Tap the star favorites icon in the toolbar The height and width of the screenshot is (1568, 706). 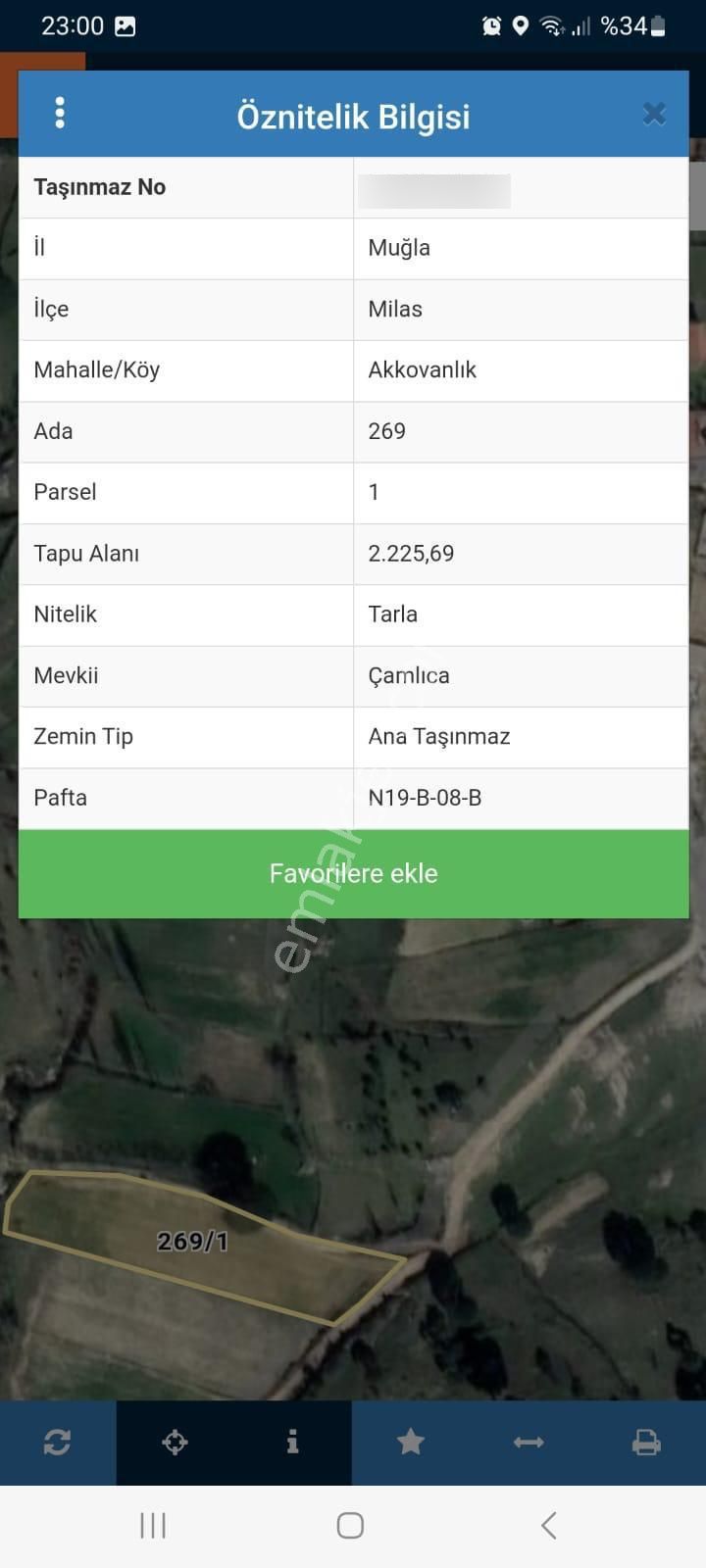(x=411, y=1442)
